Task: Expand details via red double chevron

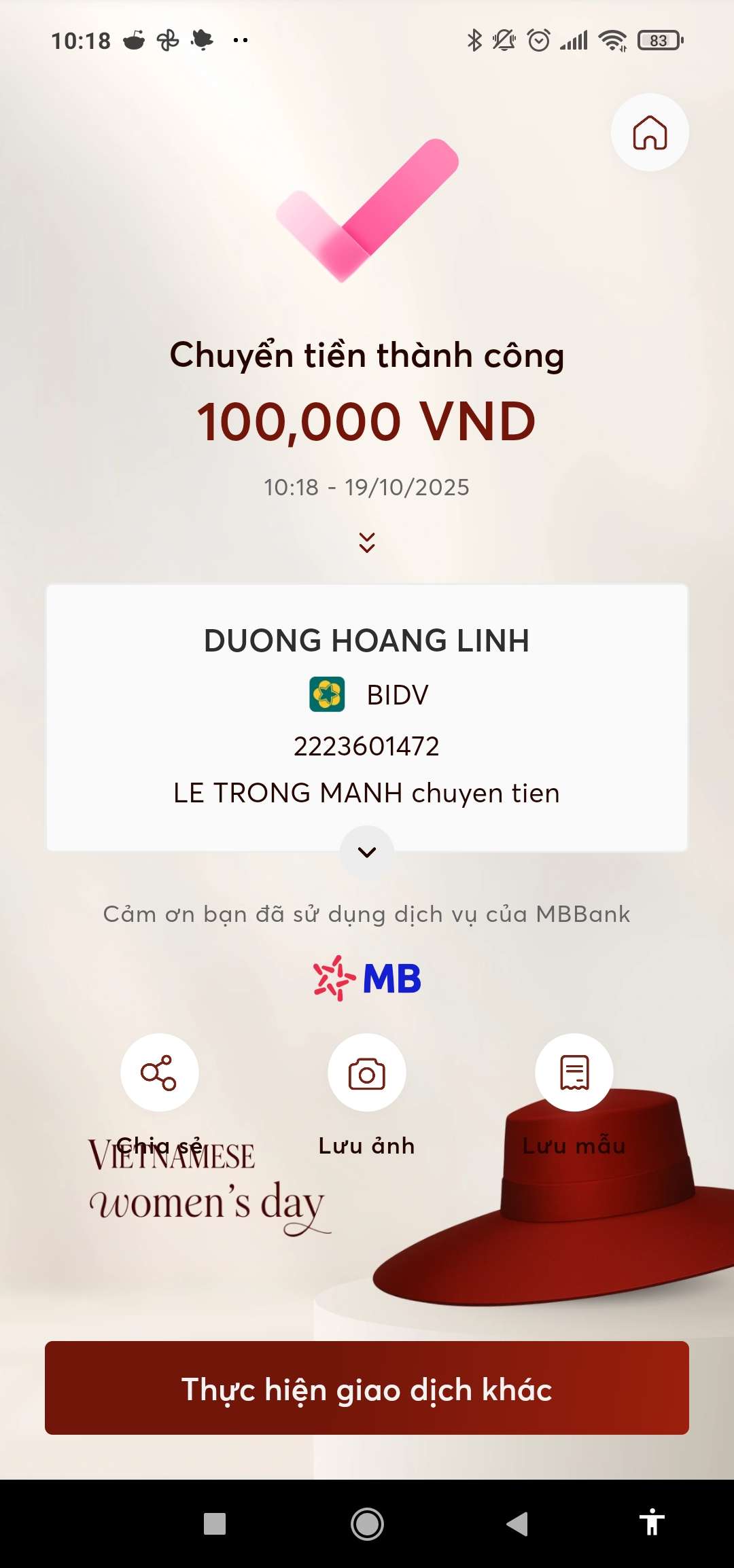Action: 367,542
